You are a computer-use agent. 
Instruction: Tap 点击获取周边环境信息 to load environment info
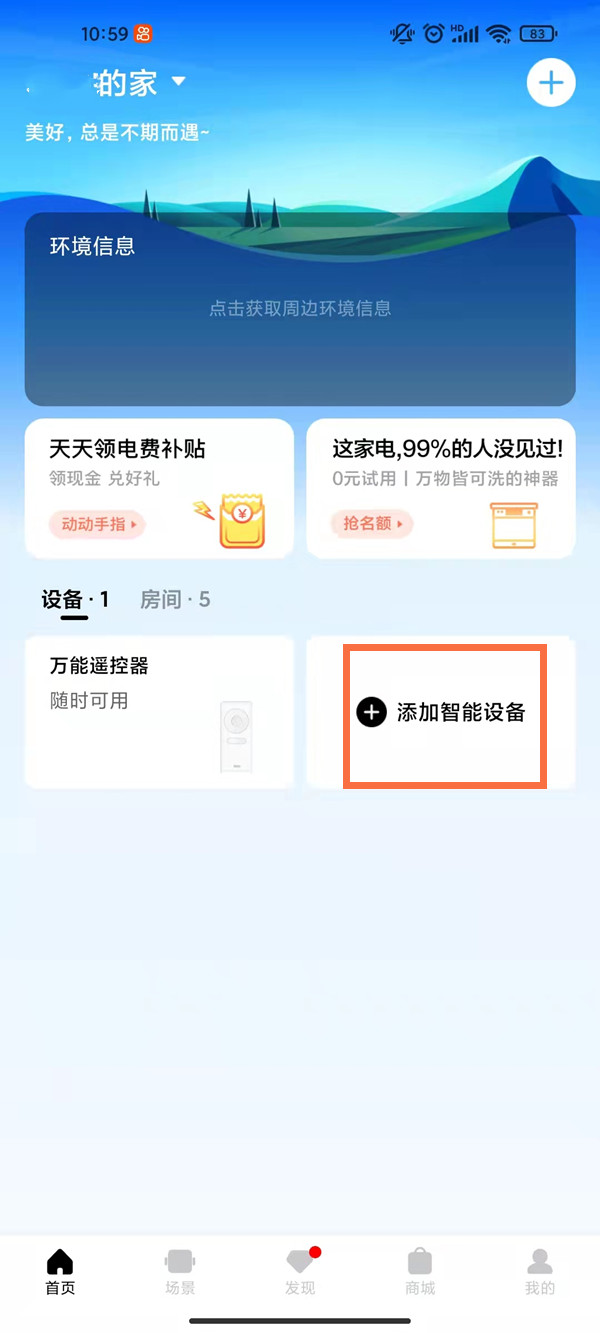(300, 309)
